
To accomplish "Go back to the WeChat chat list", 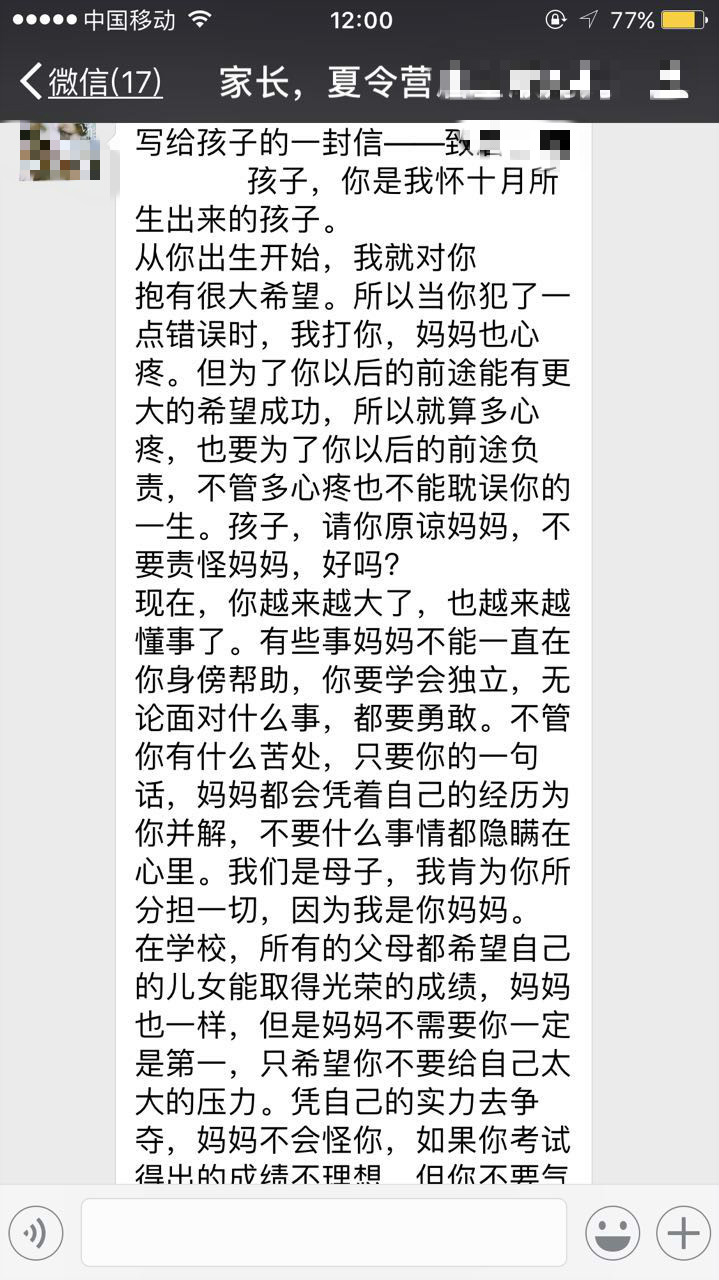I will (90, 82).
